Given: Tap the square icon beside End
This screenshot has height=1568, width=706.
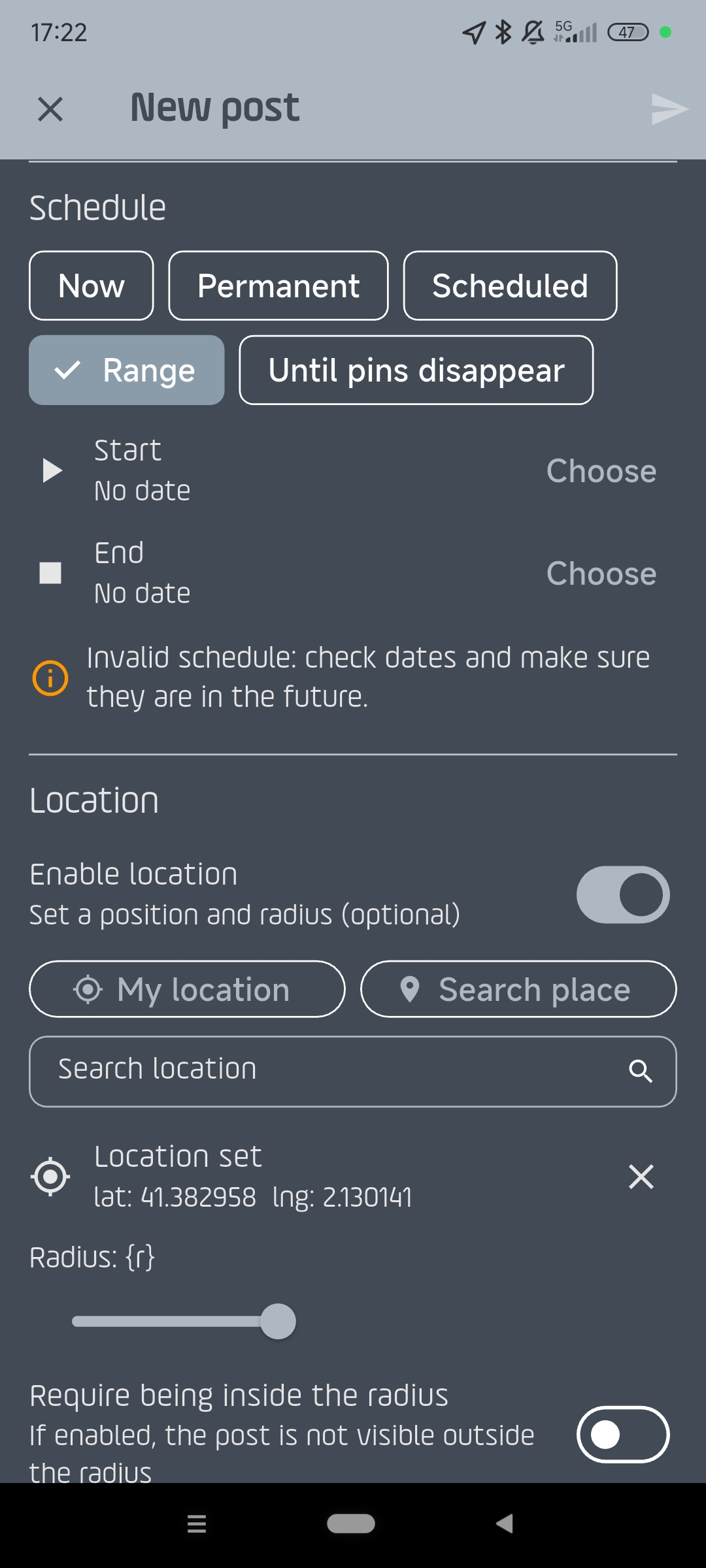Looking at the screenshot, I should click(x=50, y=573).
